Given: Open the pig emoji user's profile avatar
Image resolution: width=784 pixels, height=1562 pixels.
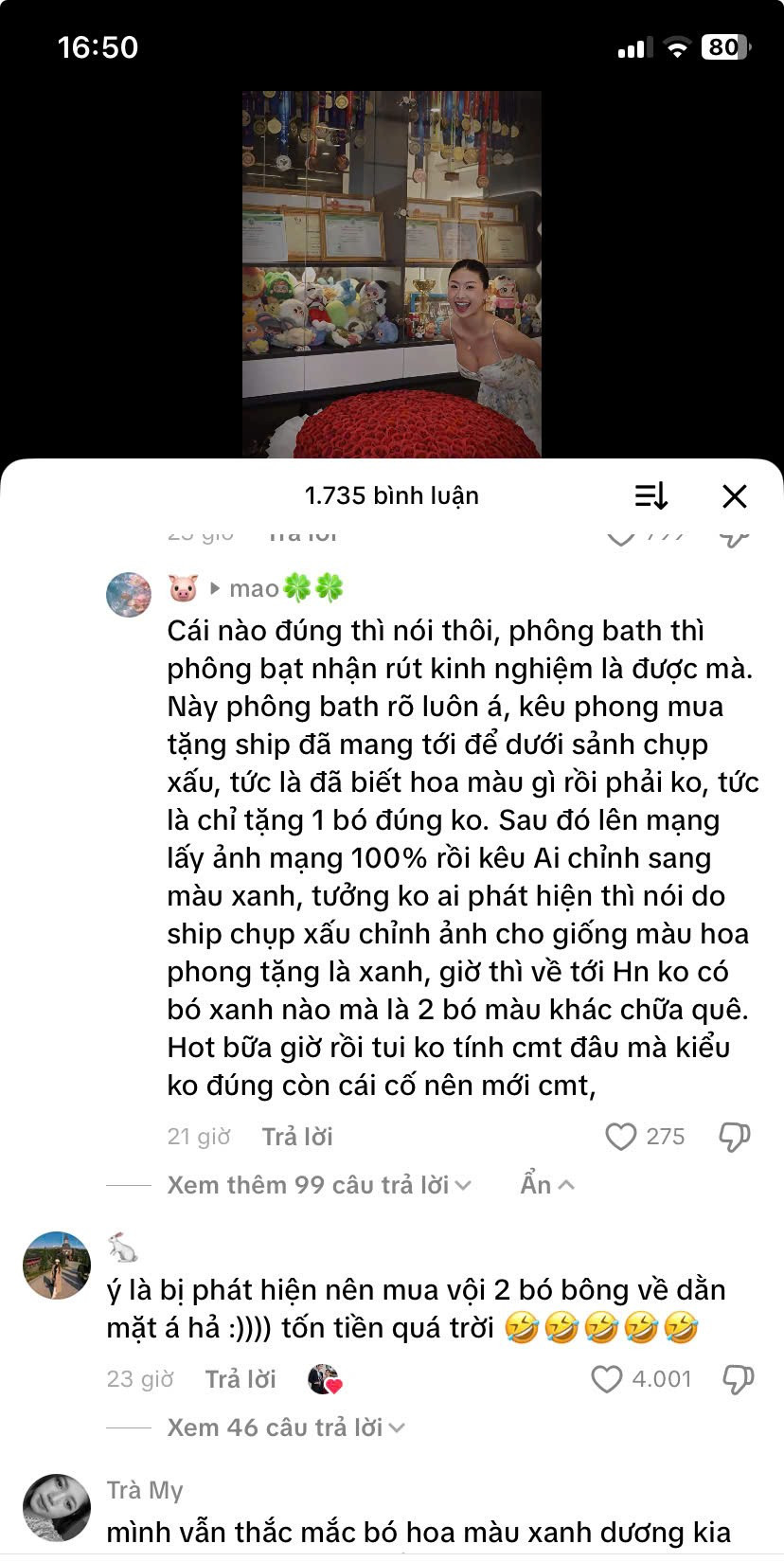Looking at the screenshot, I should [x=129, y=595].
